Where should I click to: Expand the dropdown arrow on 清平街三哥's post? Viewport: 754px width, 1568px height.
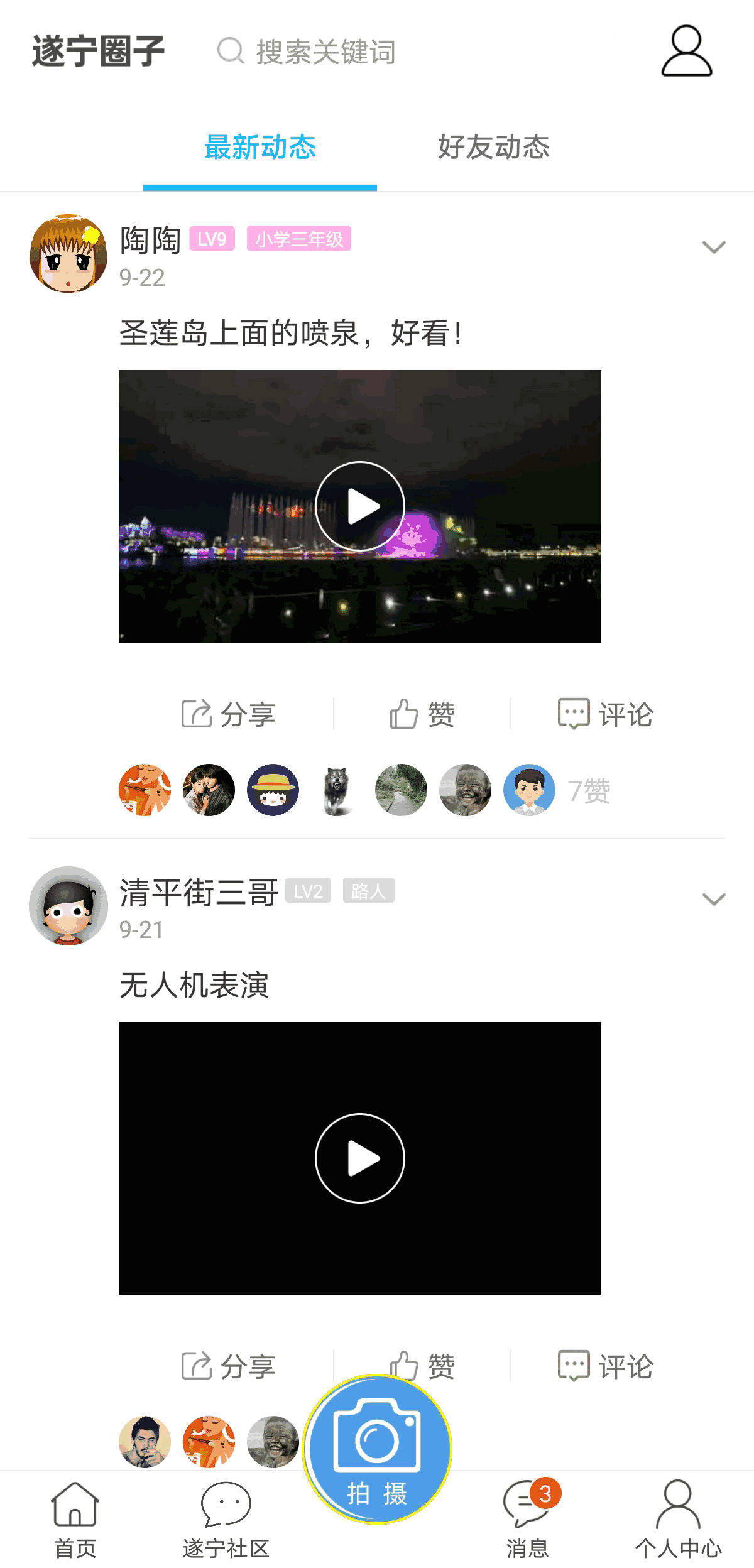coord(714,899)
